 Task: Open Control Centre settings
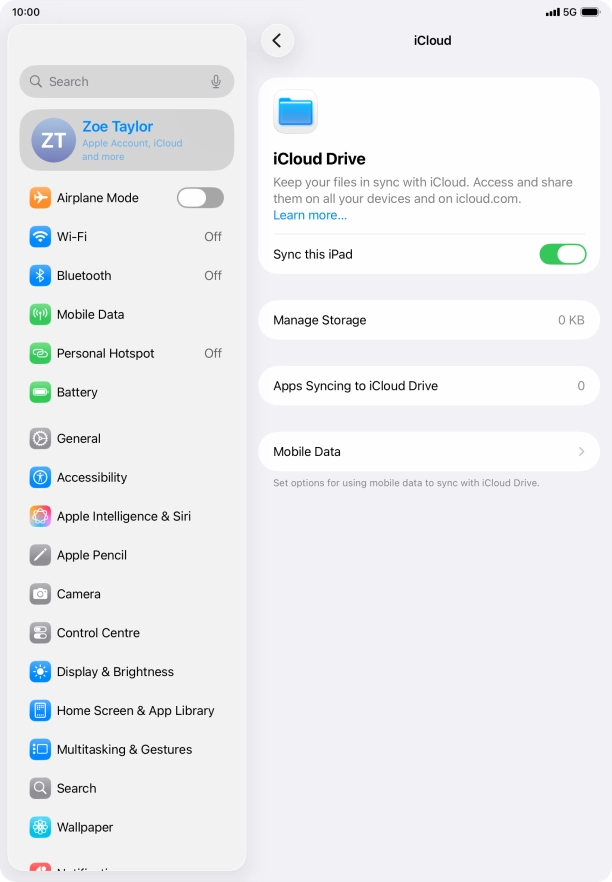point(127,633)
